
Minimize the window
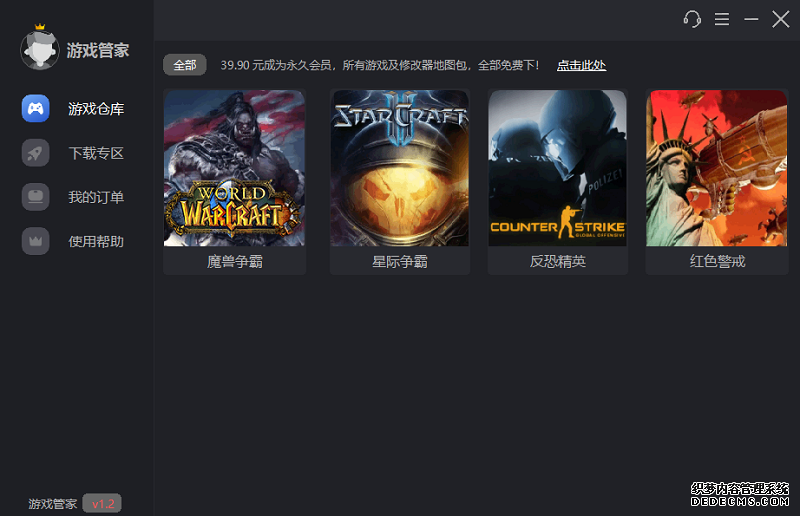[751, 19]
